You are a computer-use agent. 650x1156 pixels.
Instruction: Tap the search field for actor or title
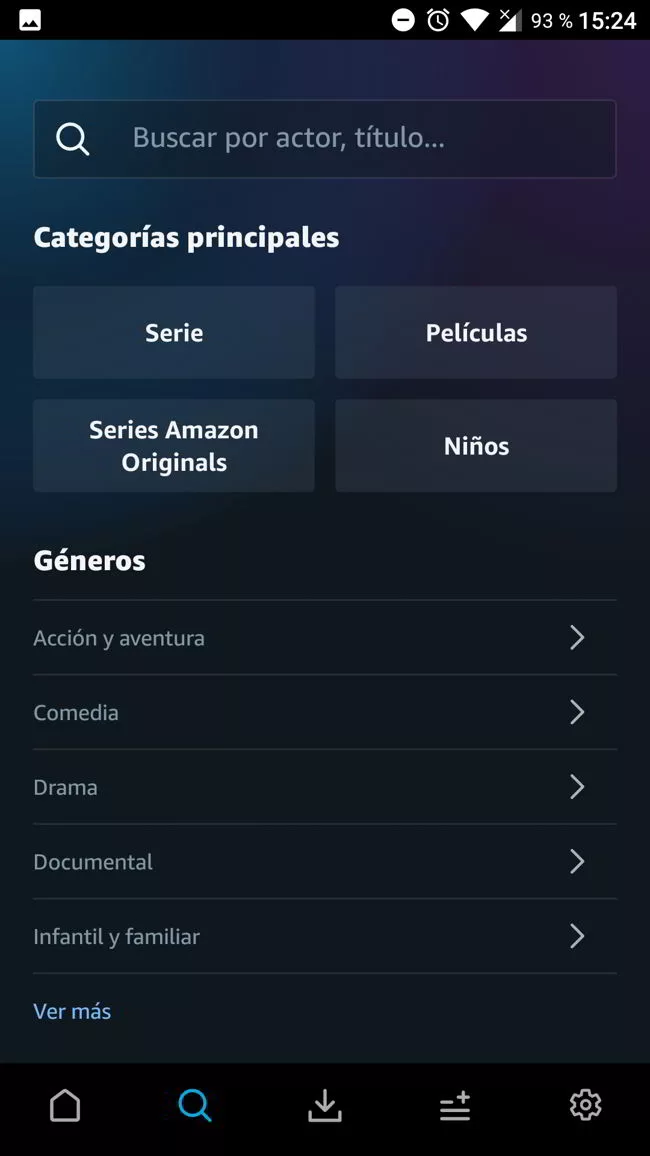(x=324, y=139)
